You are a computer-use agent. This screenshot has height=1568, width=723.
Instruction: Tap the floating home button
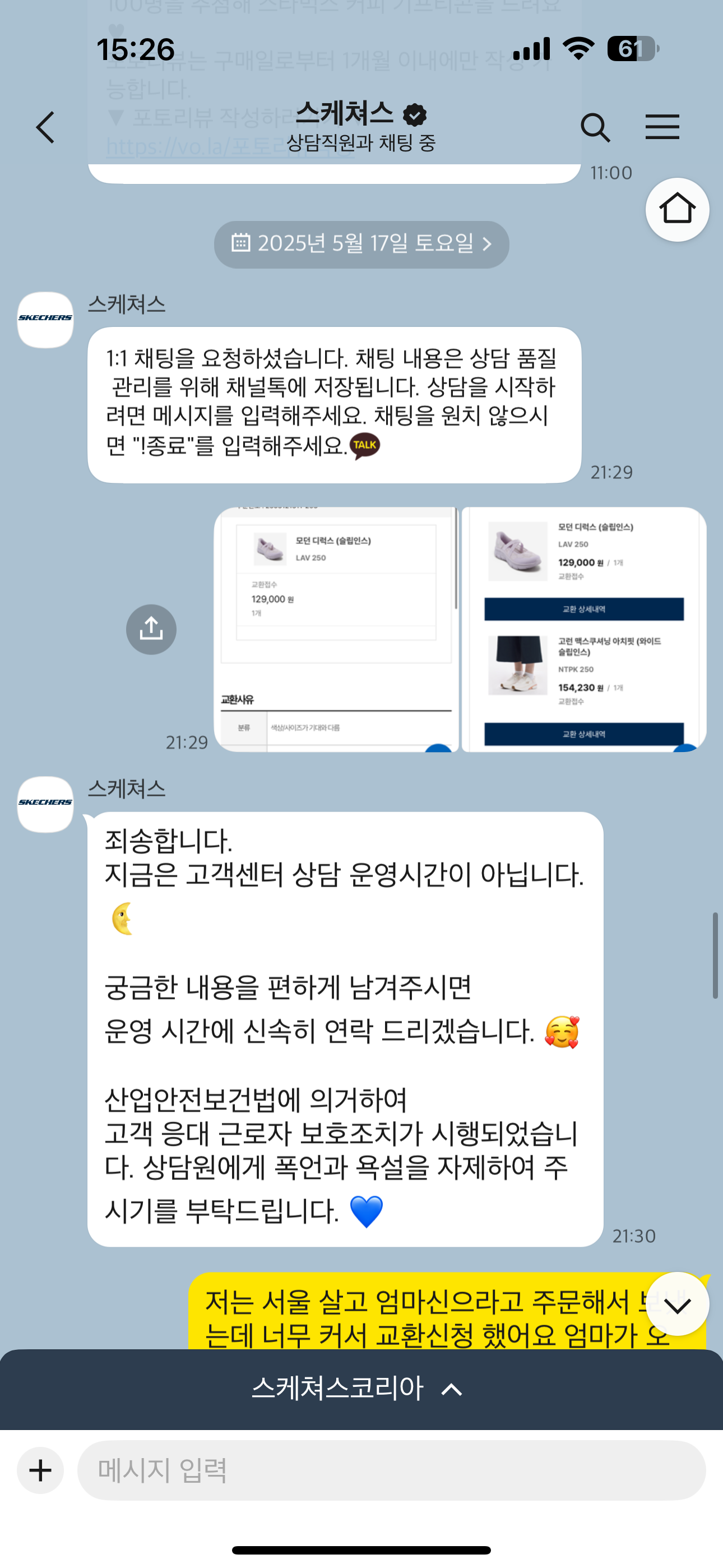pos(676,209)
